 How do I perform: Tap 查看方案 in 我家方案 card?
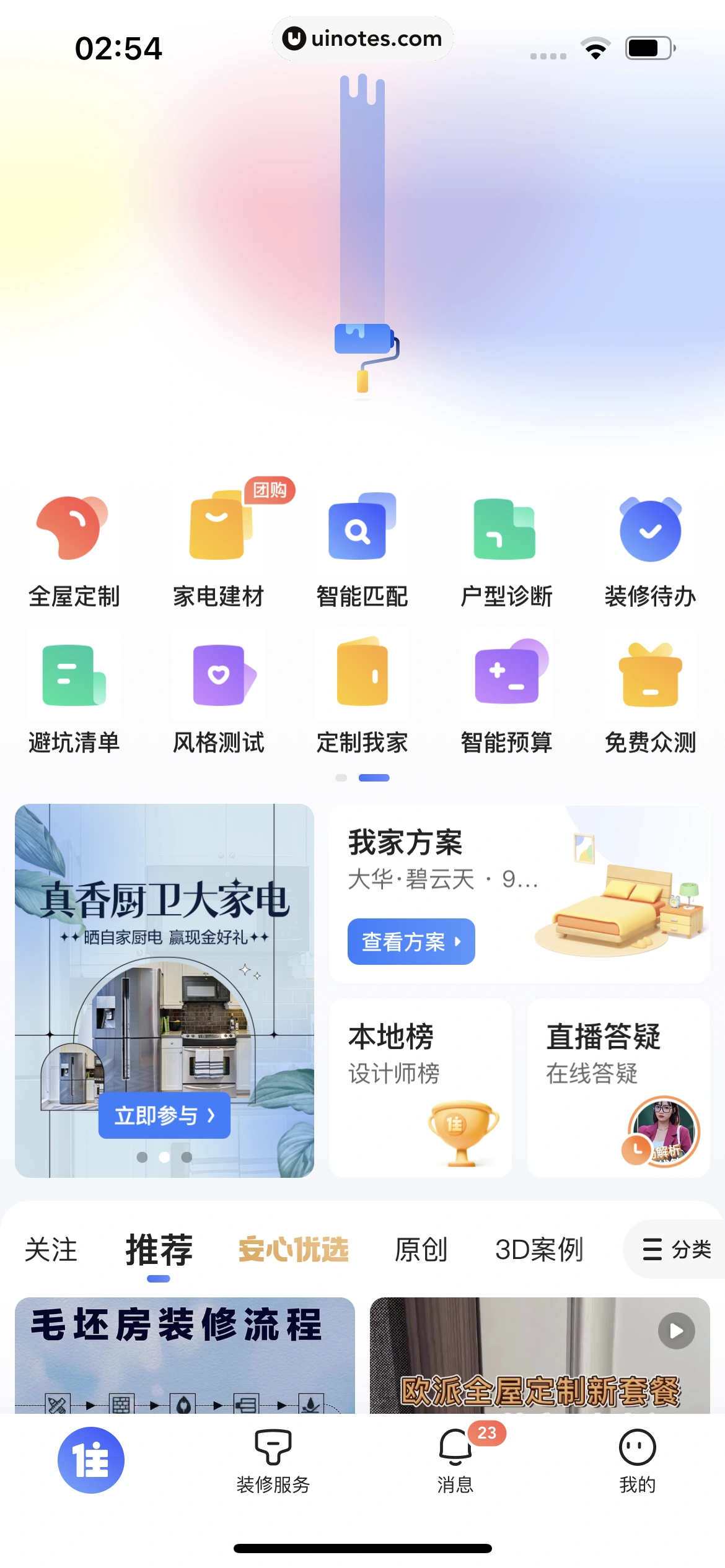click(x=411, y=941)
